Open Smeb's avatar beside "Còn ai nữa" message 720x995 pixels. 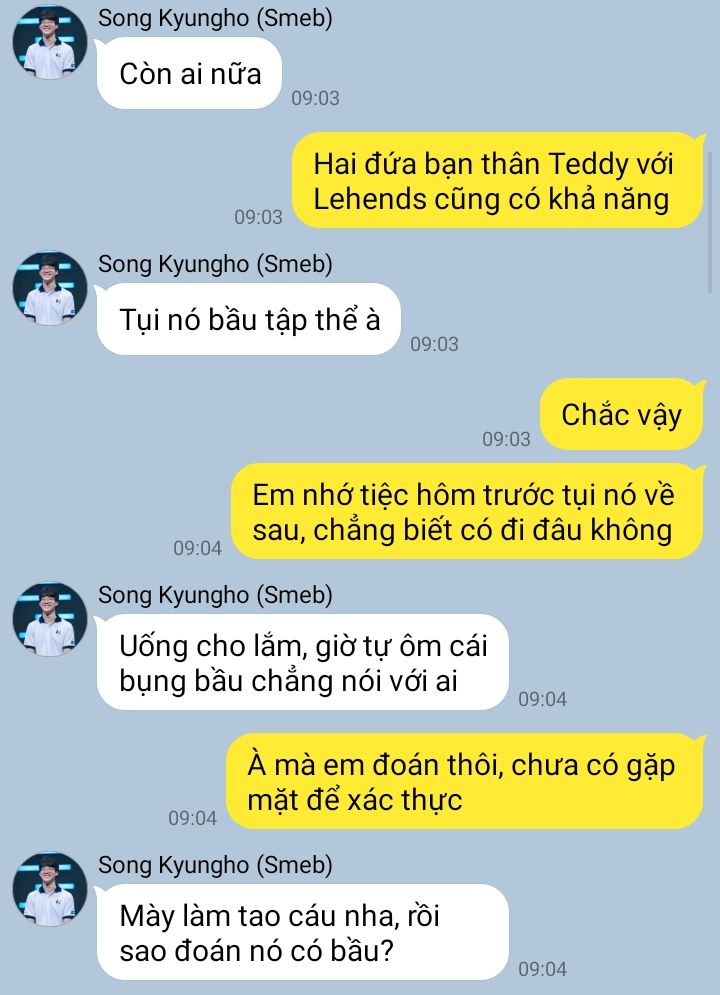pos(49,43)
